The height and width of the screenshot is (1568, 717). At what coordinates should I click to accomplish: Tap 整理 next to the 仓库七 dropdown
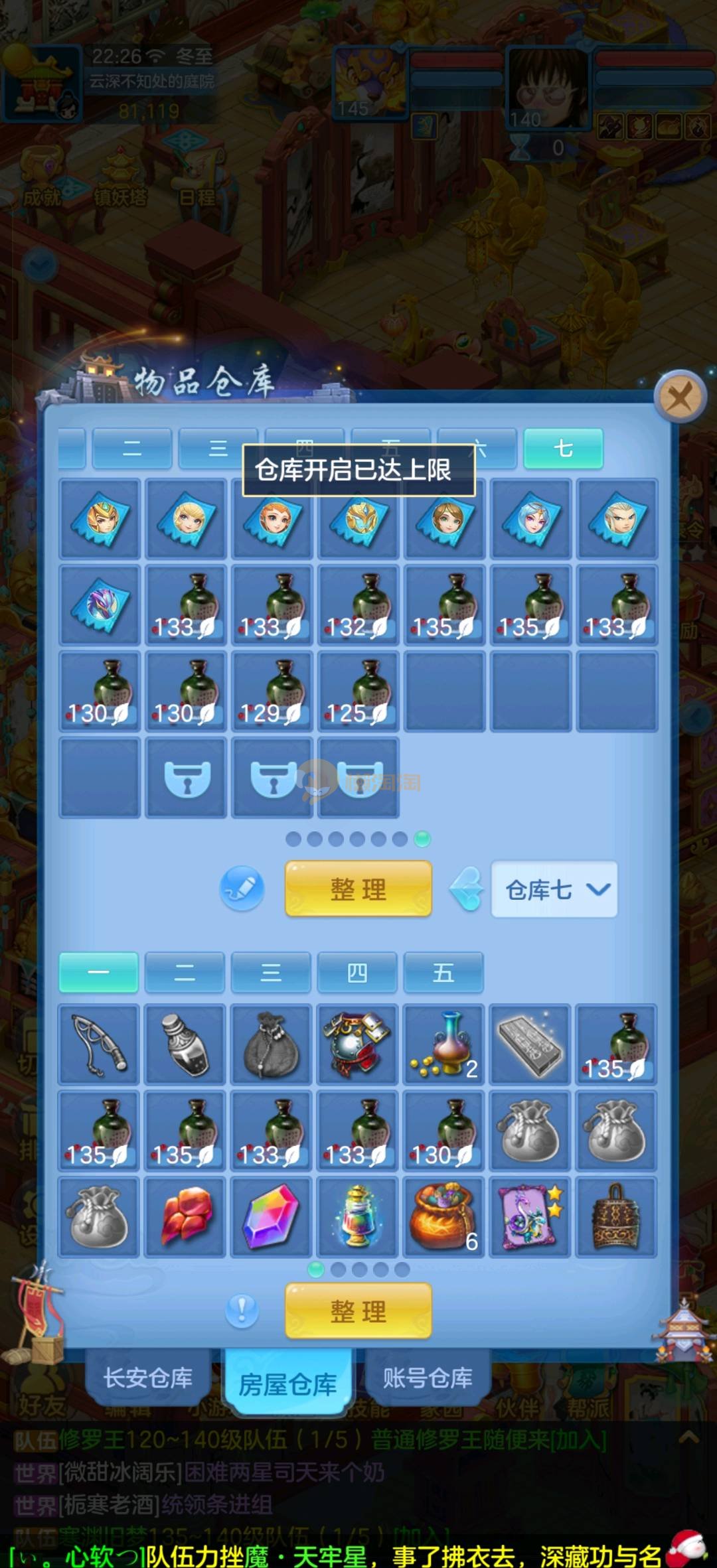point(358,889)
